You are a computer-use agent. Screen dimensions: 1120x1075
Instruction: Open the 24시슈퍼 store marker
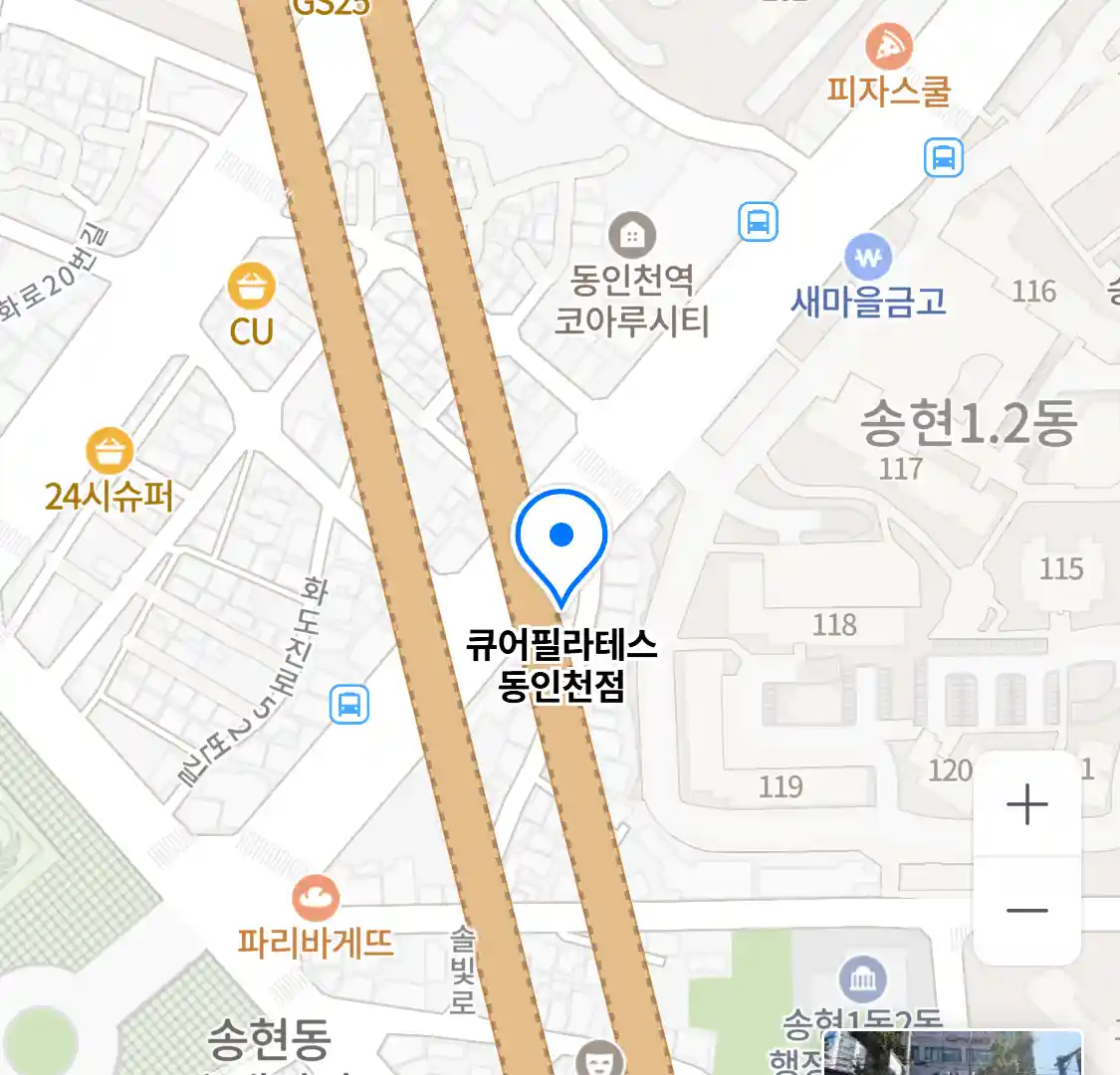(110, 452)
